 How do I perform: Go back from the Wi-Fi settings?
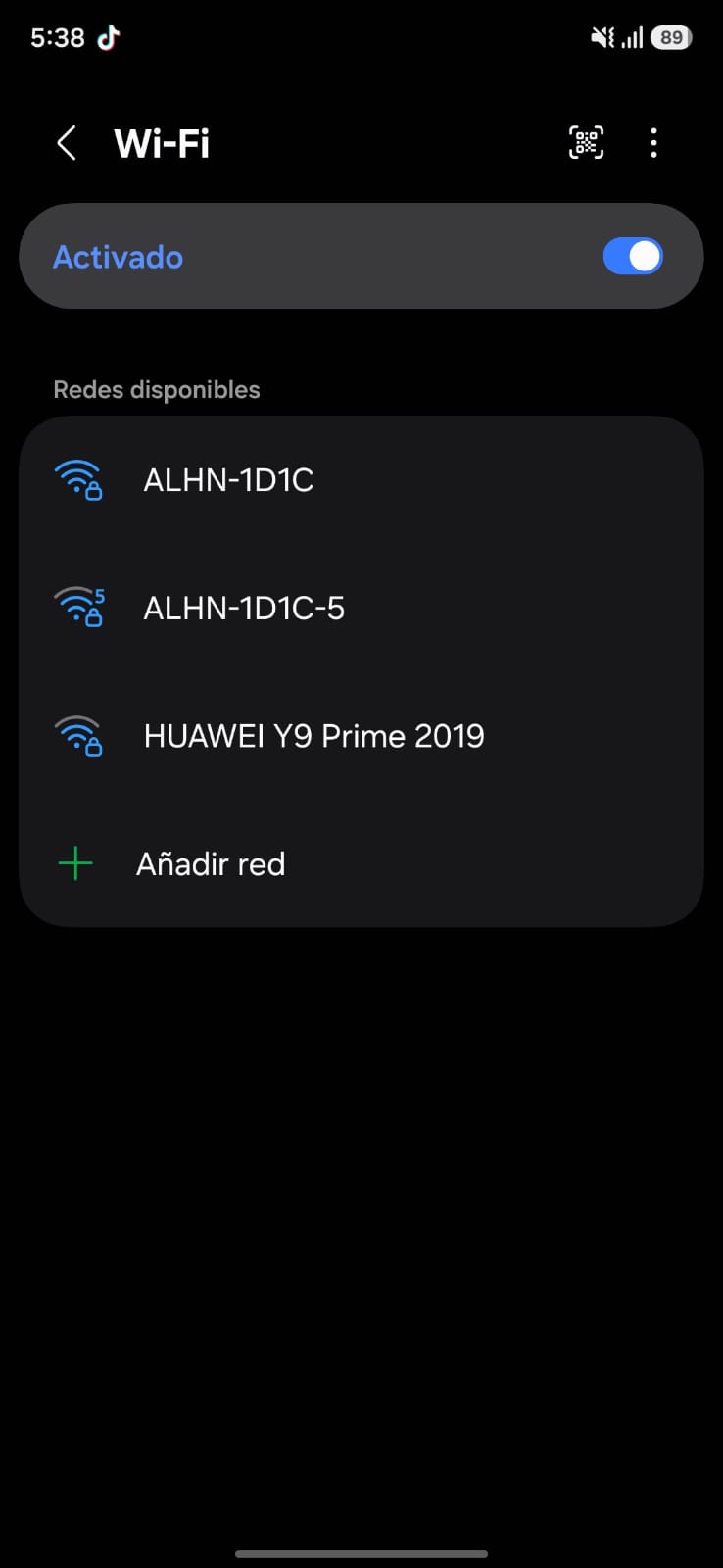(x=66, y=143)
